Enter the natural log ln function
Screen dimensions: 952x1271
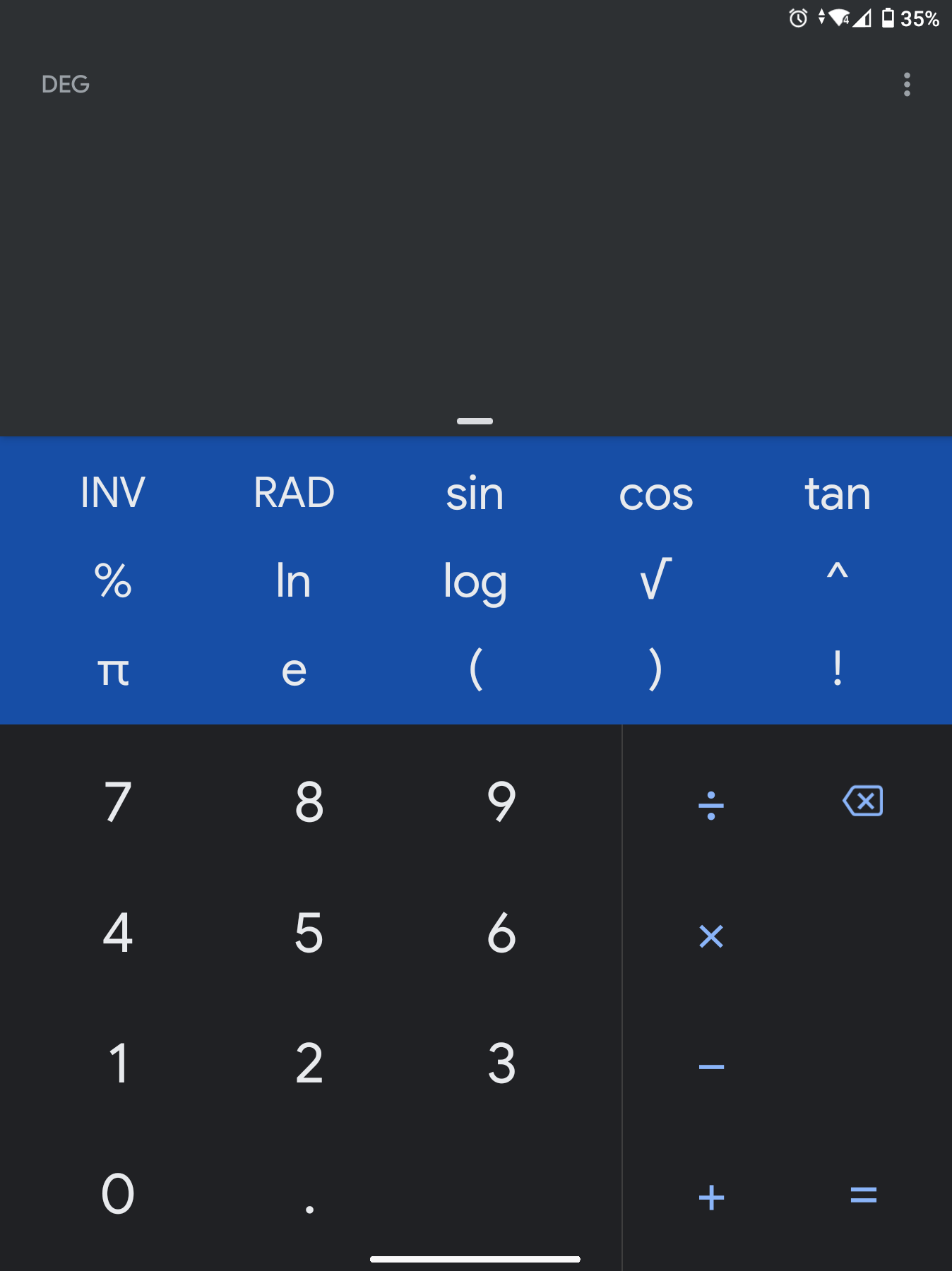(294, 581)
